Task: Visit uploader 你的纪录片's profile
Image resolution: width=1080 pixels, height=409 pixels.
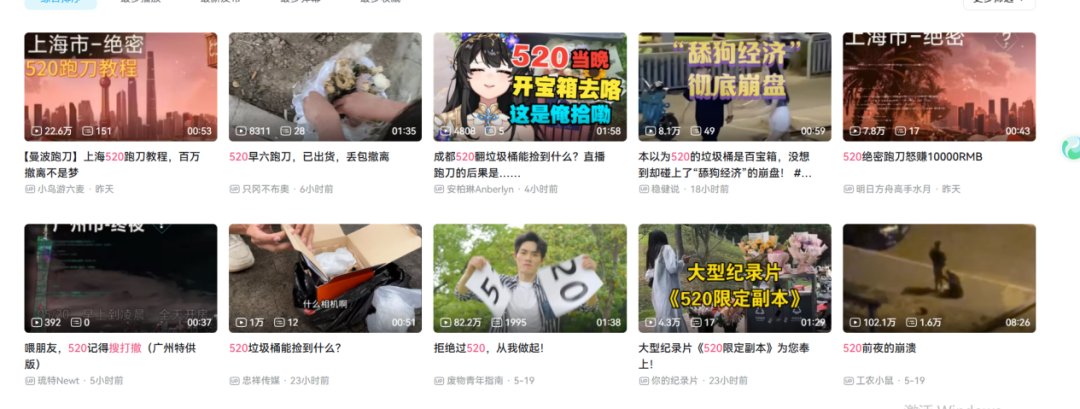Action: 674,381
